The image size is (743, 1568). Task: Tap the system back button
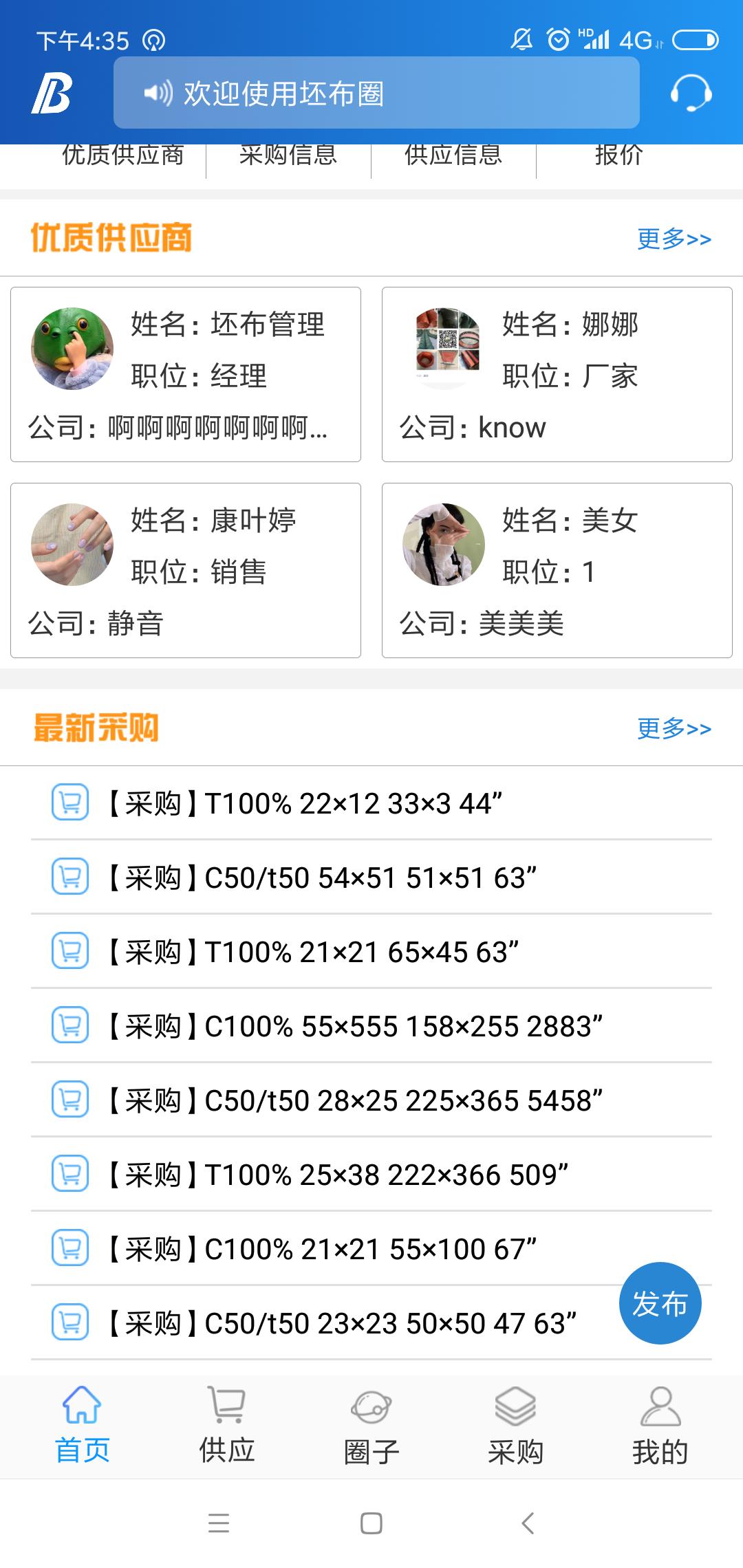(x=527, y=1523)
